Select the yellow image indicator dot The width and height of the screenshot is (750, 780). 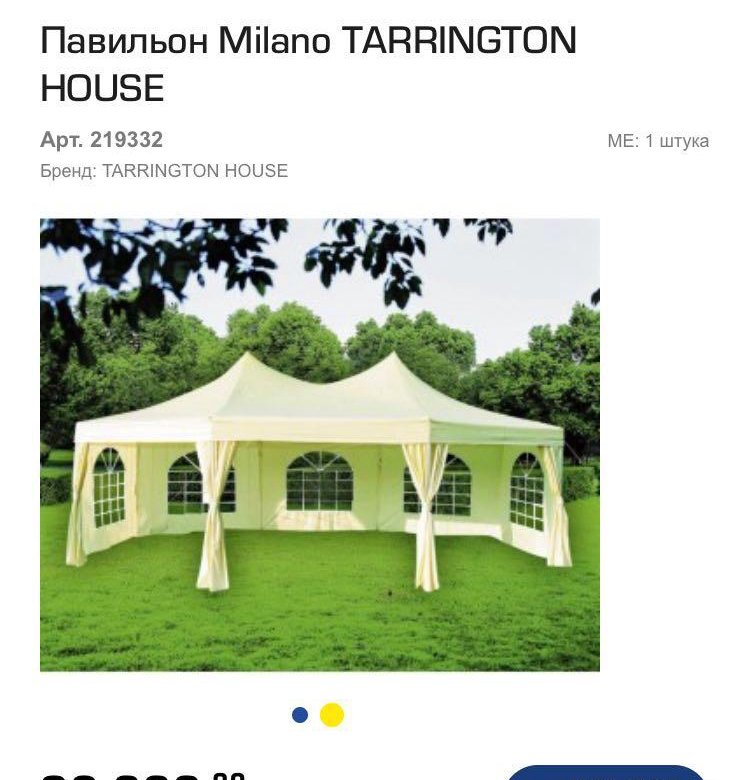coord(332,715)
